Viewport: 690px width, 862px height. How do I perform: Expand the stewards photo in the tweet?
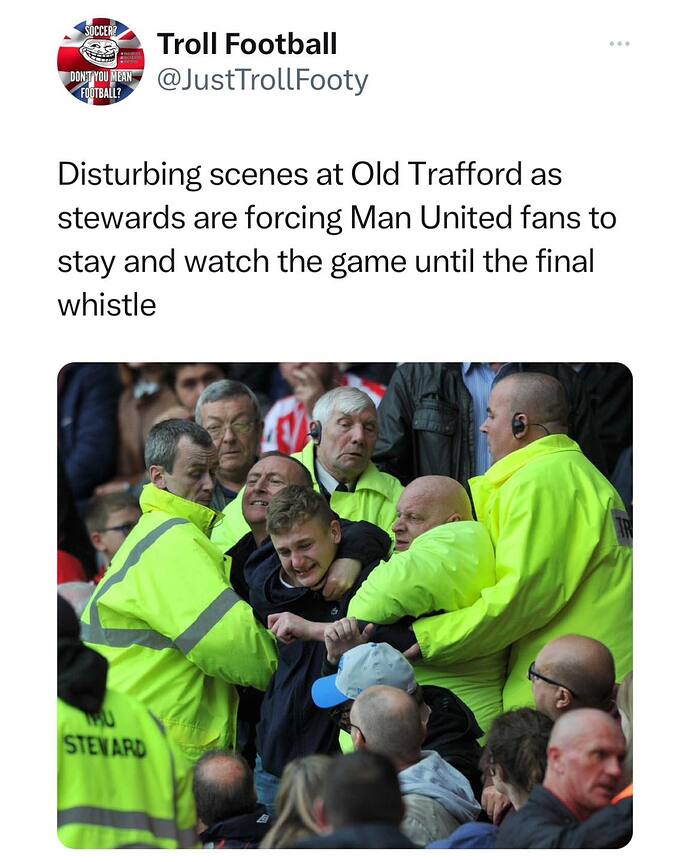tap(344, 604)
